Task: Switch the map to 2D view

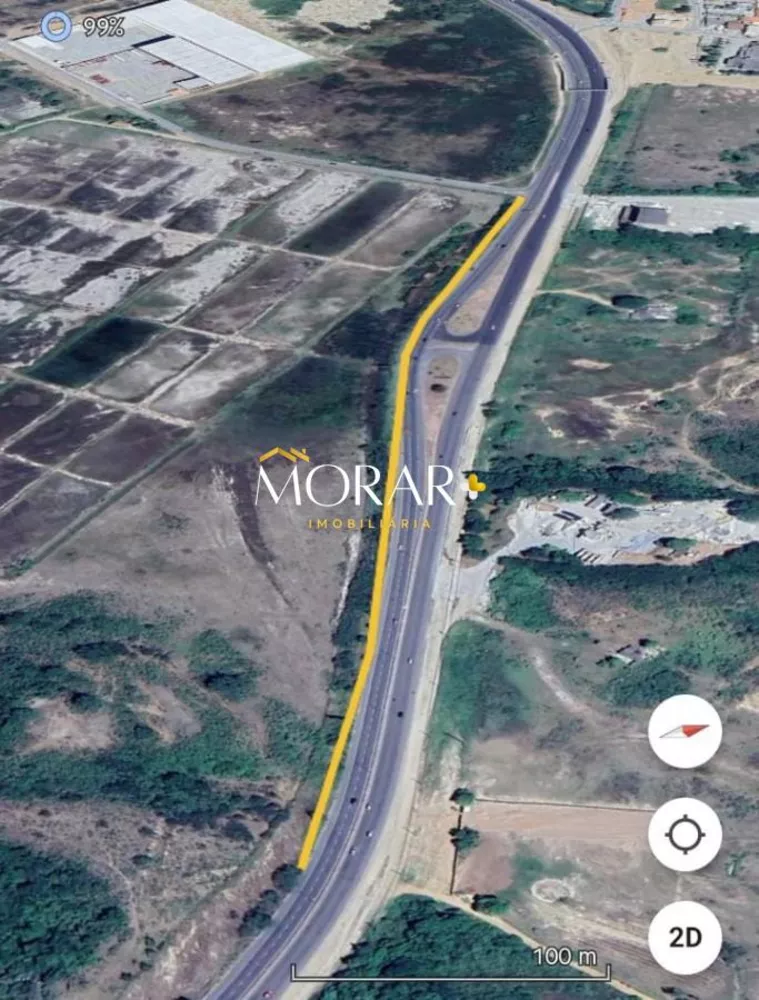Action: (x=685, y=937)
